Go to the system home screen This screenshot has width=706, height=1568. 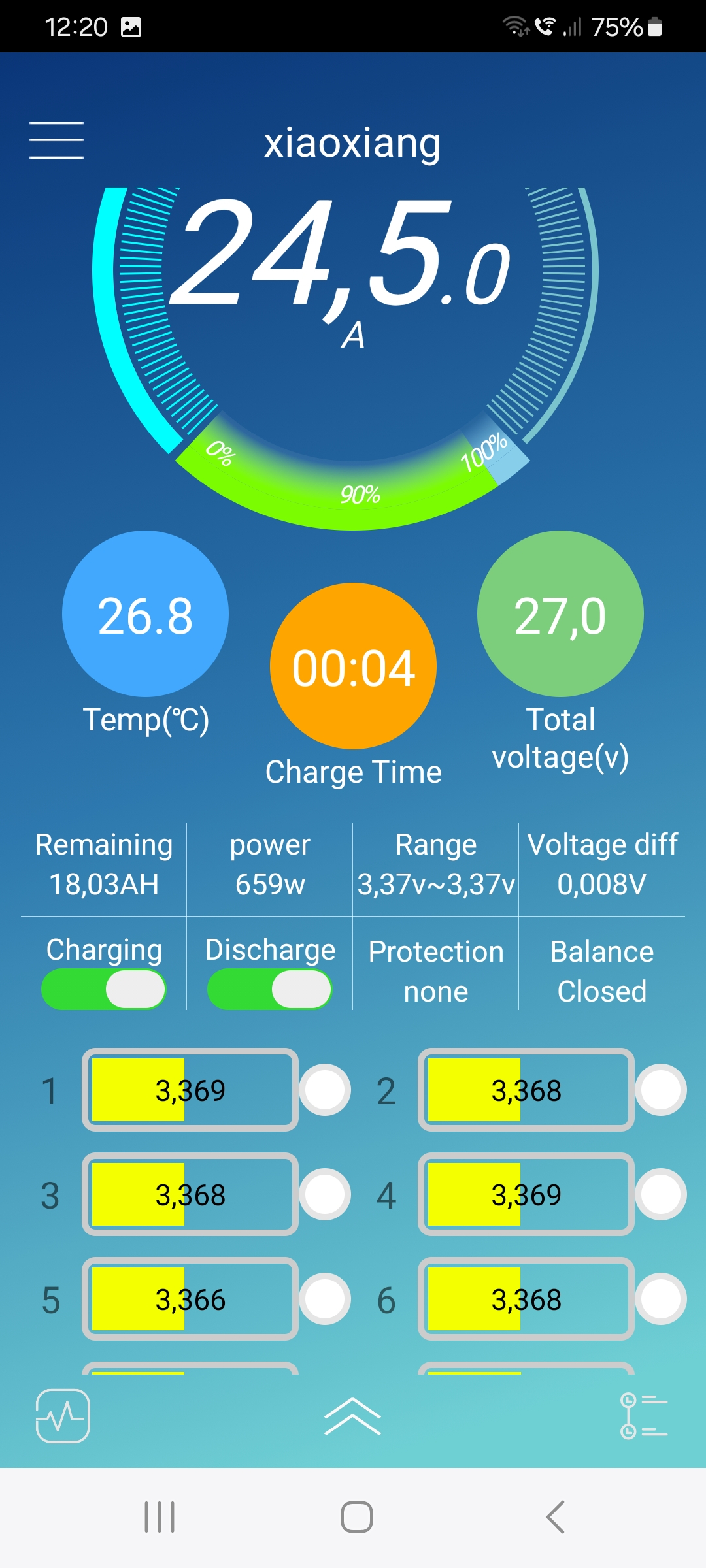356,1516
